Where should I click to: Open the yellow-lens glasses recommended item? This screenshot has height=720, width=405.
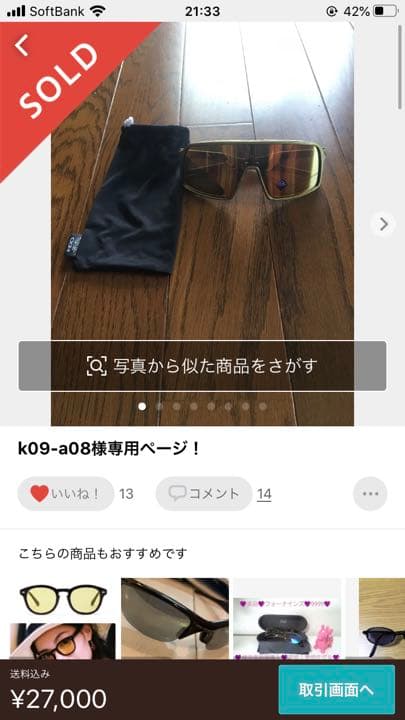(x=63, y=619)
